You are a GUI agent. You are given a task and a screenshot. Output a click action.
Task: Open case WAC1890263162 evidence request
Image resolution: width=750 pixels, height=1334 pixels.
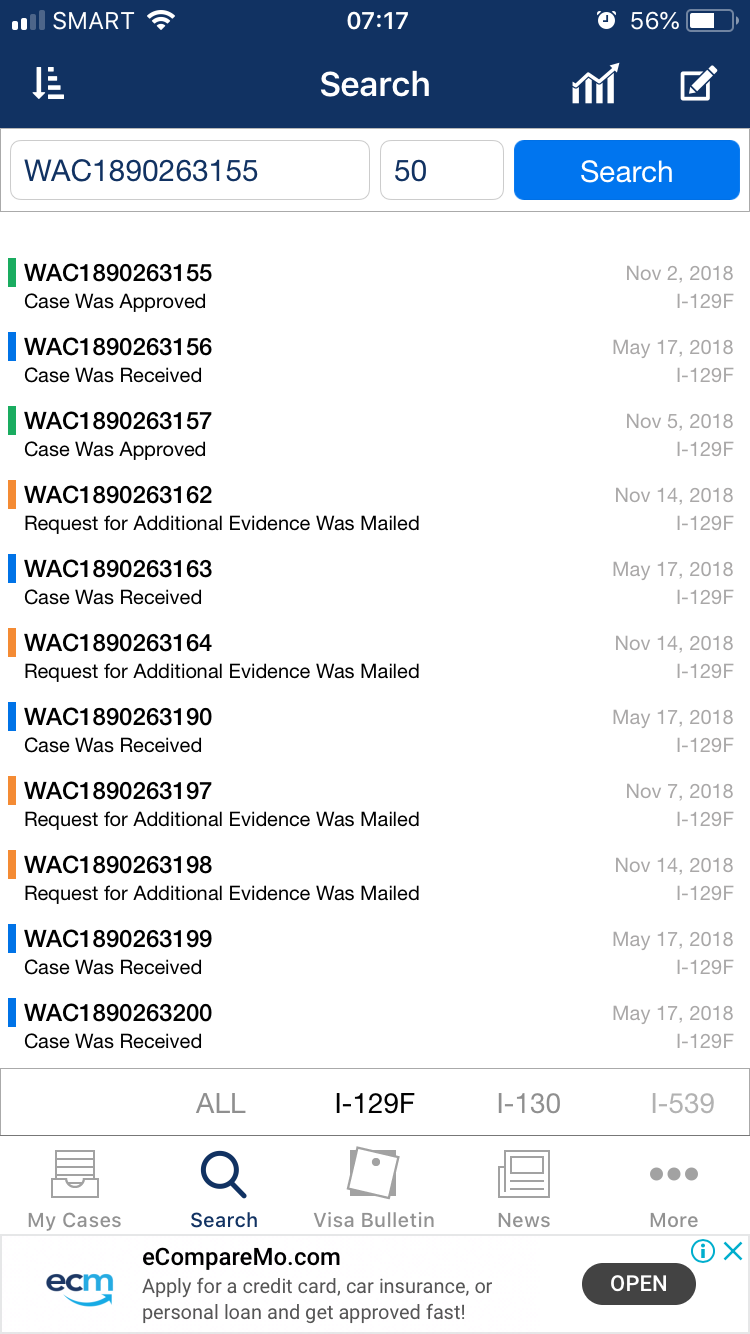pos(375,508)
